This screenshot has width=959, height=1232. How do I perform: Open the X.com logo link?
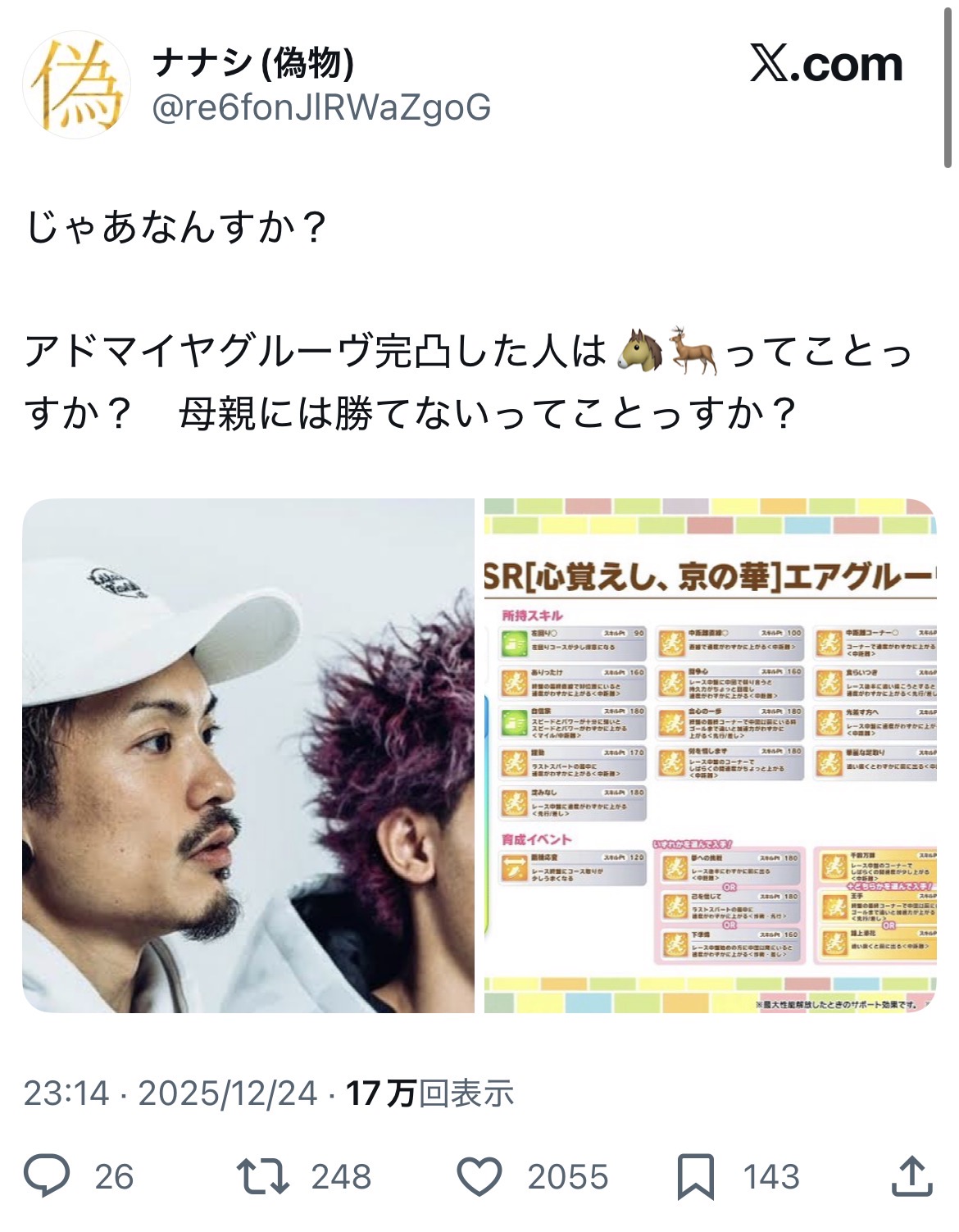(x=825, y=65)
